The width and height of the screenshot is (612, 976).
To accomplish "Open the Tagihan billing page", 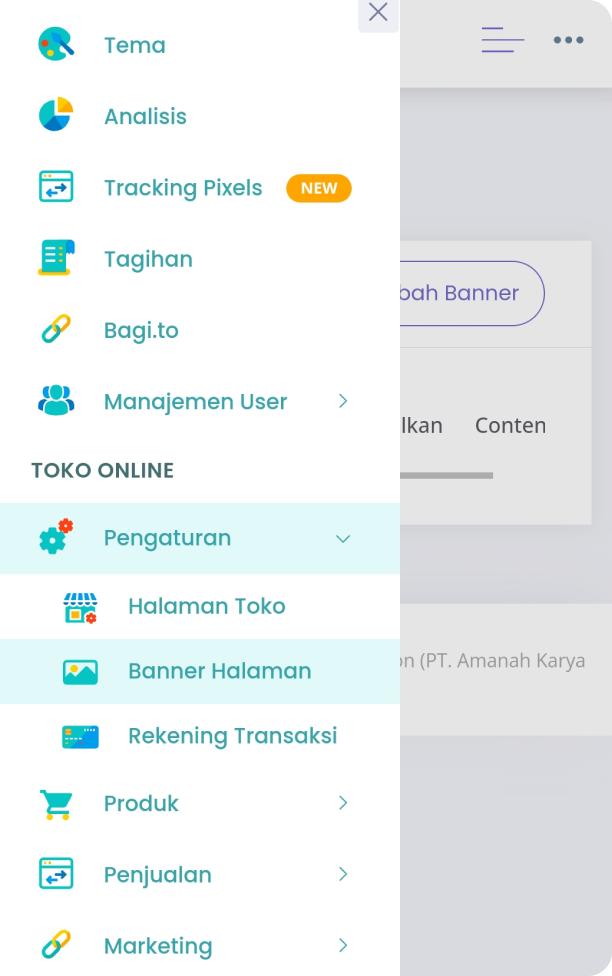I will [x=148, y=259].
